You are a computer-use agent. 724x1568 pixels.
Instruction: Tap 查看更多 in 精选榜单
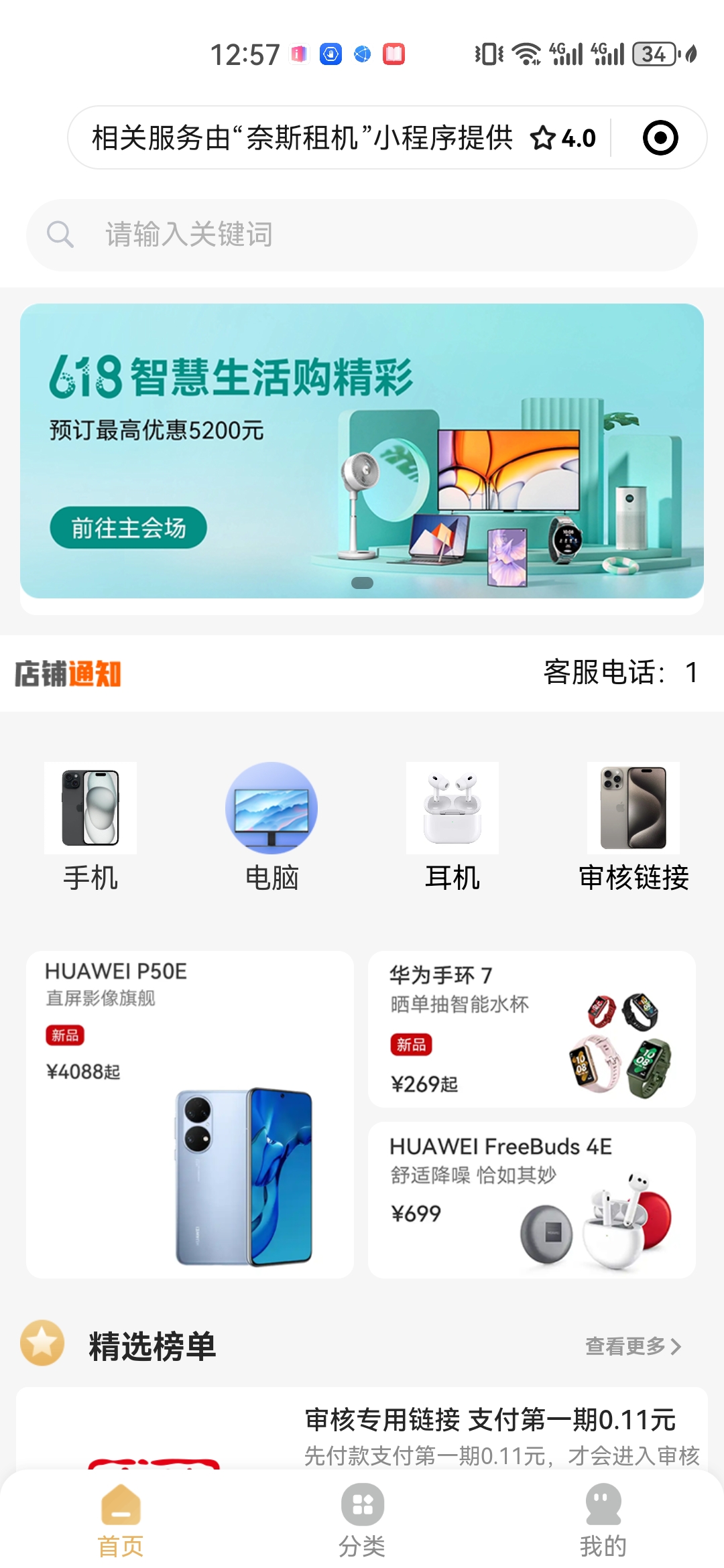[x=633, y=1346]
